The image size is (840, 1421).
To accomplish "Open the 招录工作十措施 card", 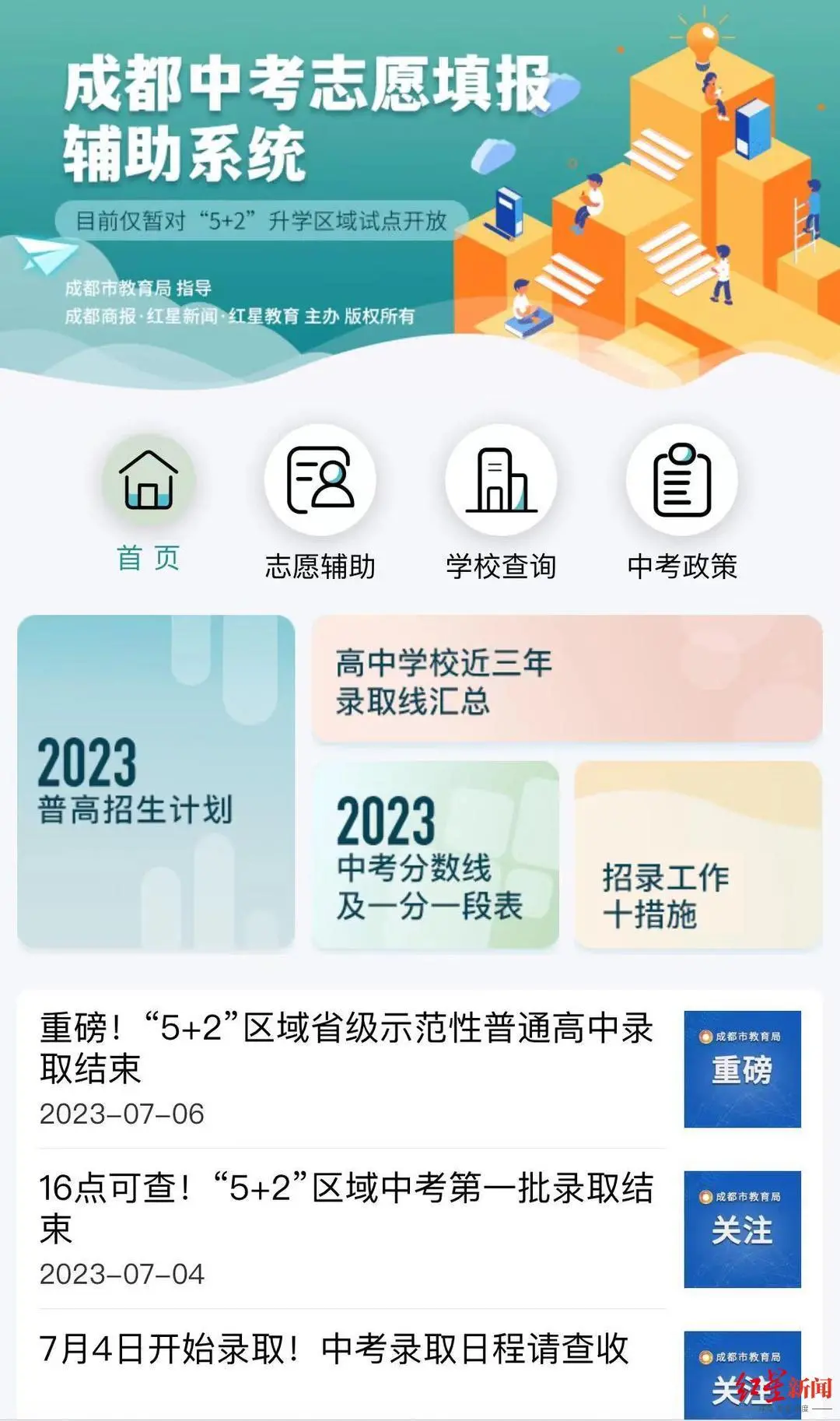I will pyautogui.click(x=698, y=854).
